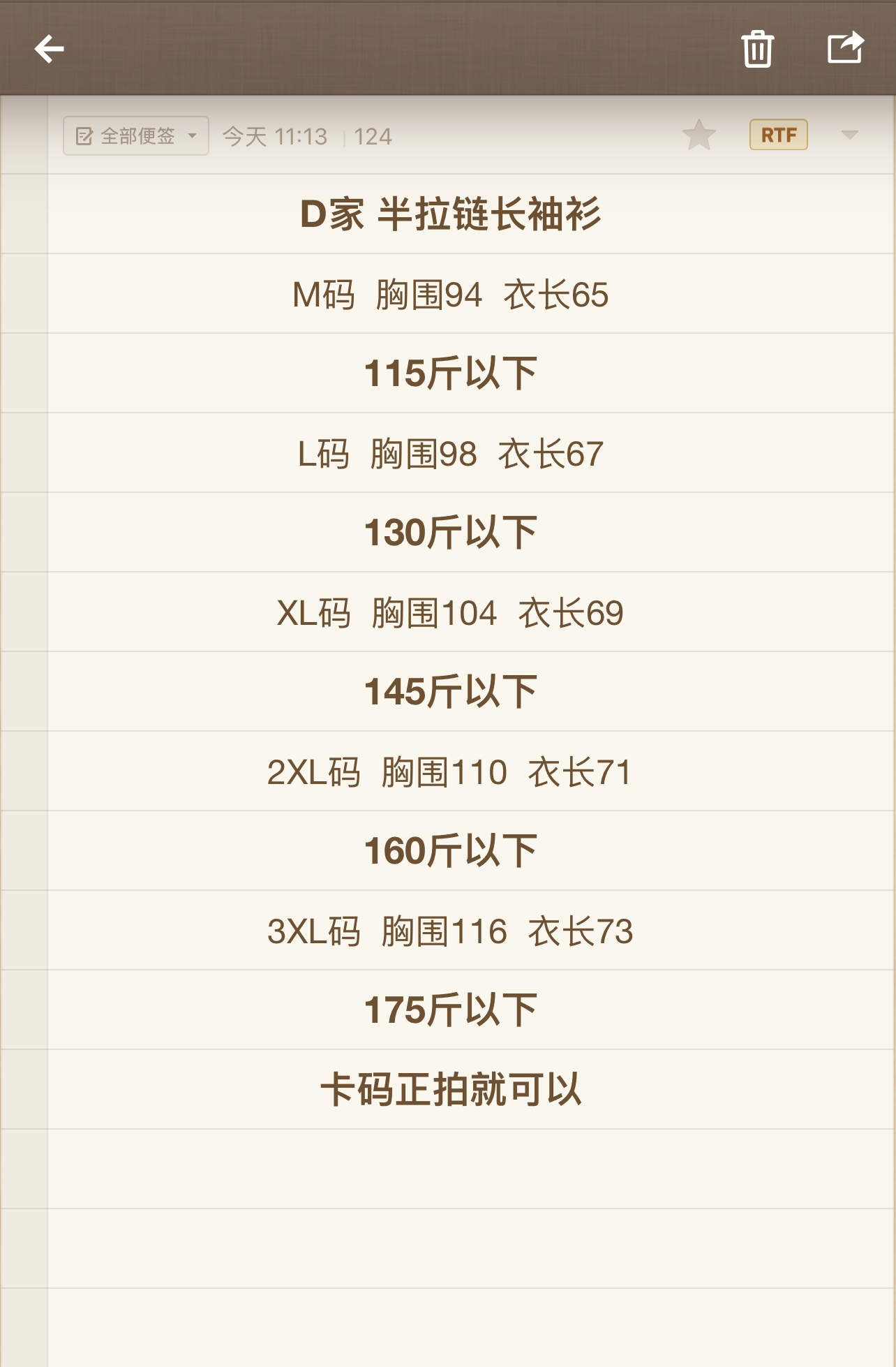Share this note
896x1367 pixels.
point(845,48)
